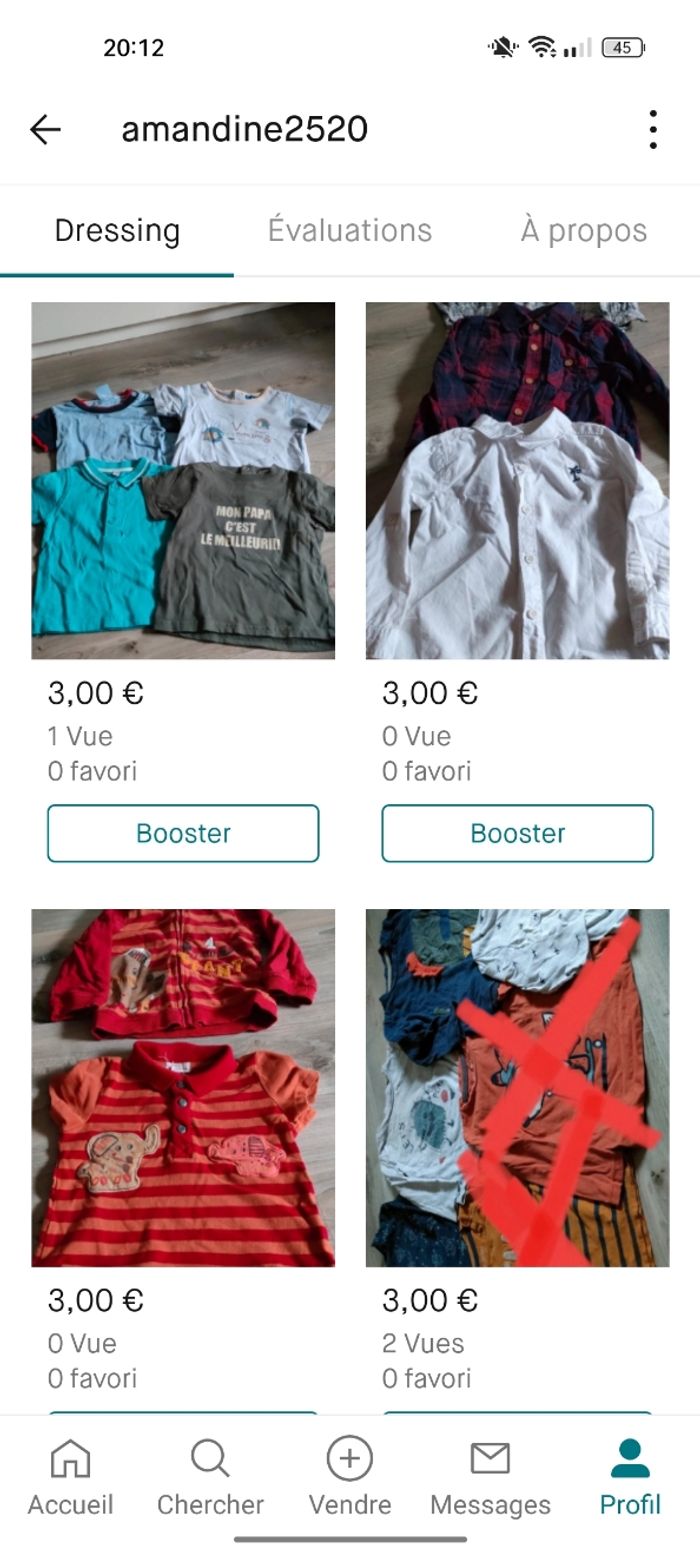The image size is (700, 1556).
Task: Select the Dressing tab
Action: click(x=117, y=230)
